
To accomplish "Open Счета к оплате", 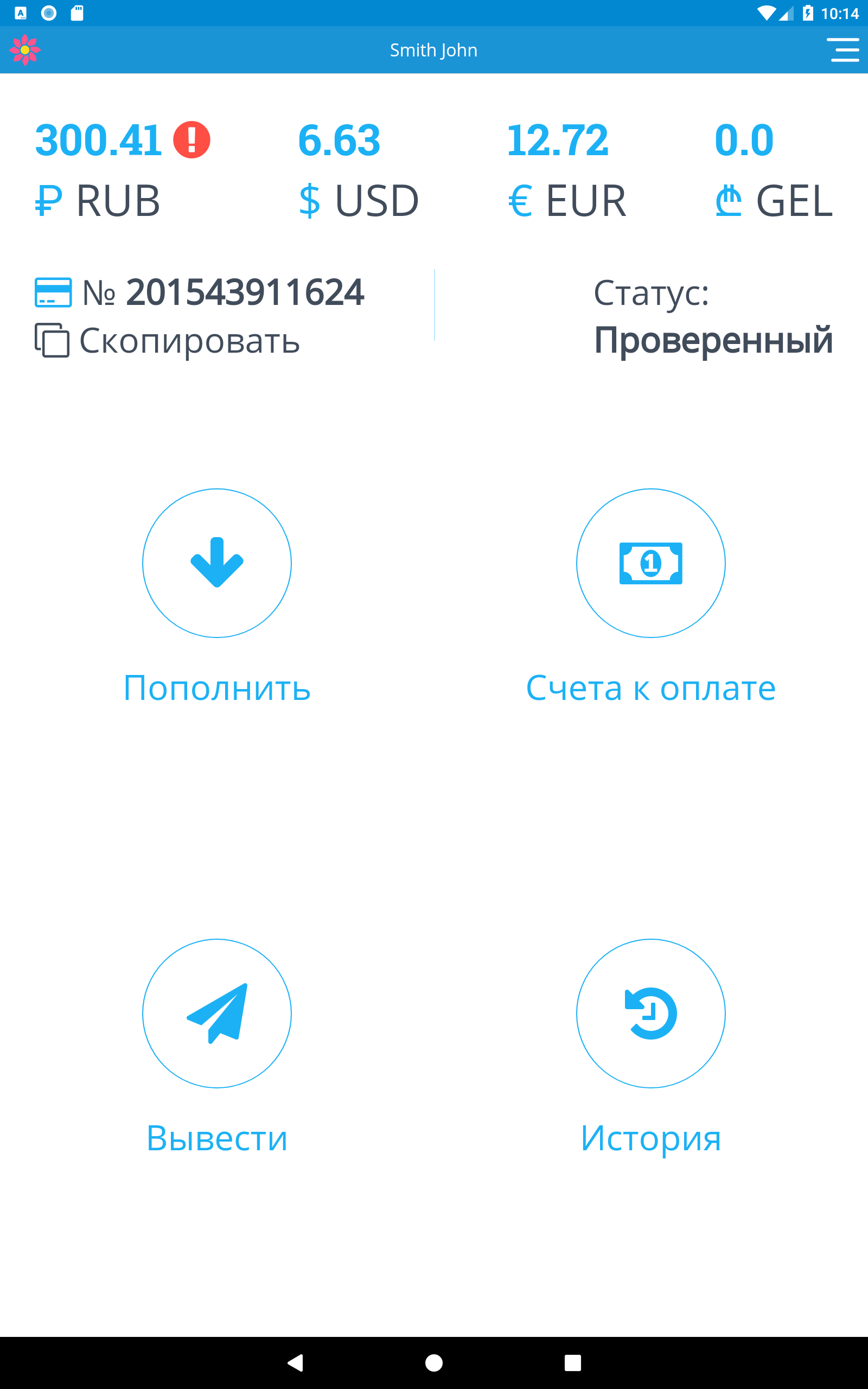I will pos(651,597).
